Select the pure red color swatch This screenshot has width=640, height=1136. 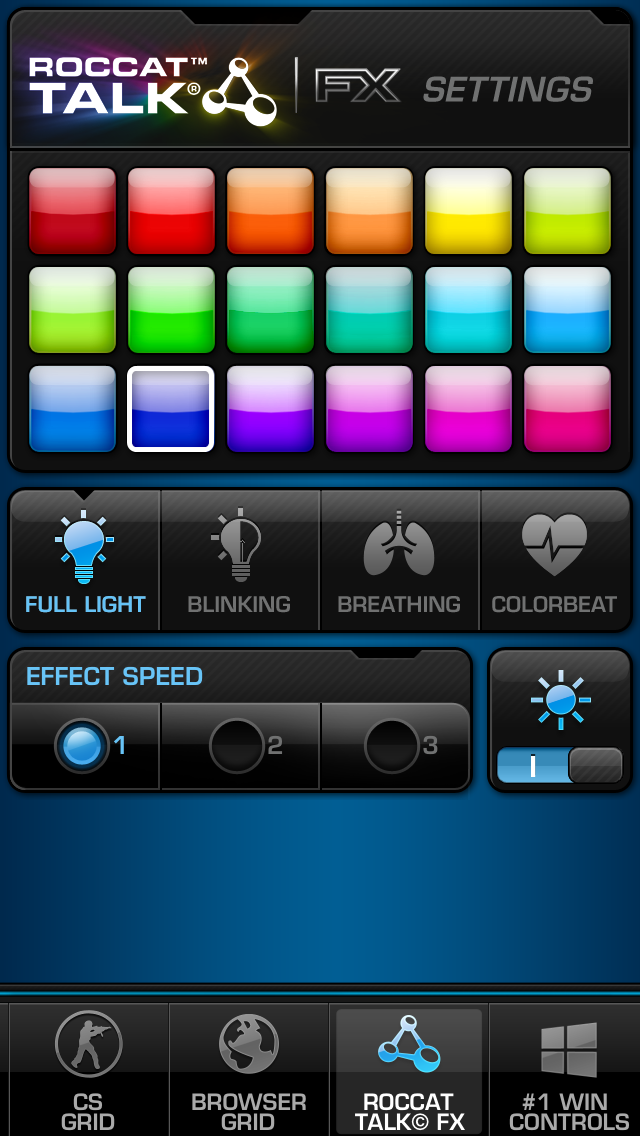171,211
